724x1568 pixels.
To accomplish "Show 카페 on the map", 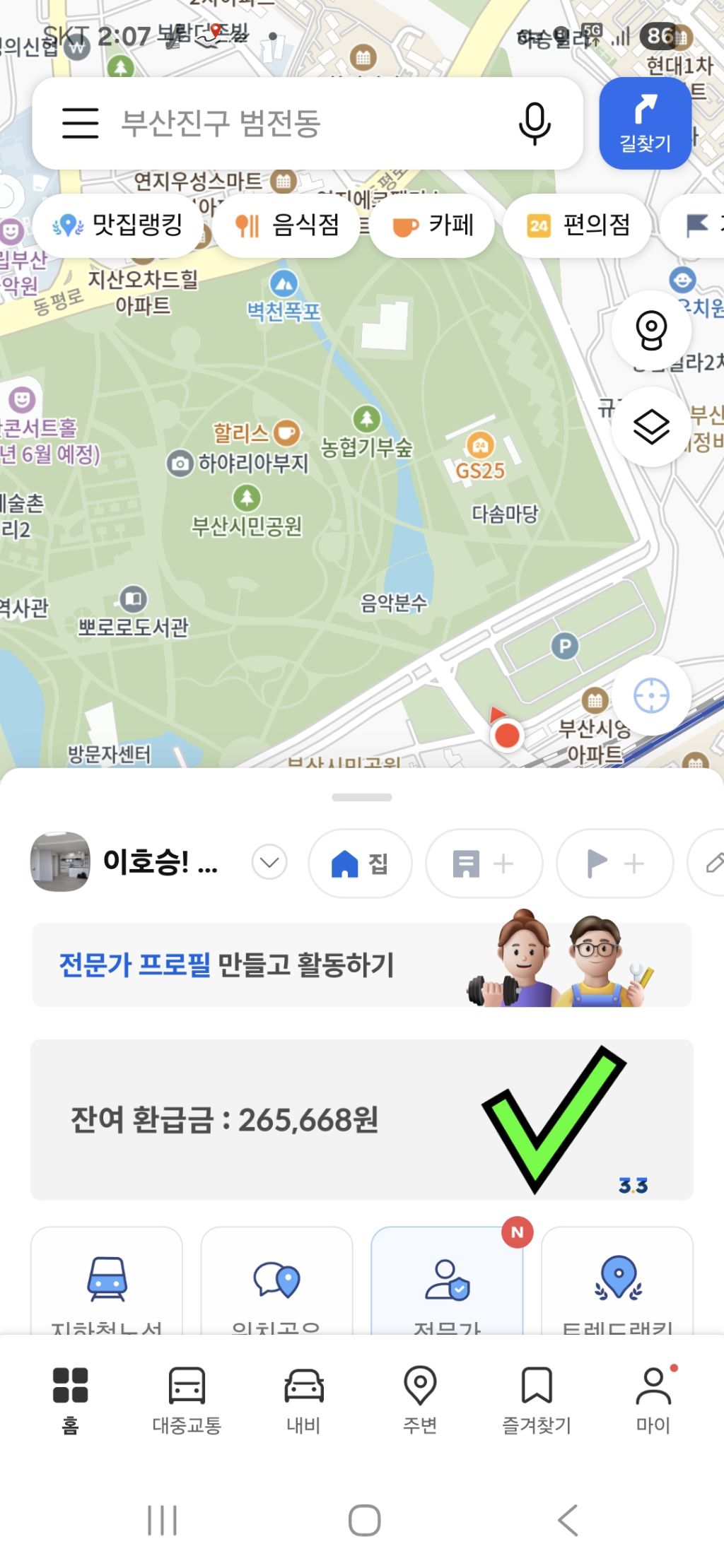I will (x=432, y=225).
